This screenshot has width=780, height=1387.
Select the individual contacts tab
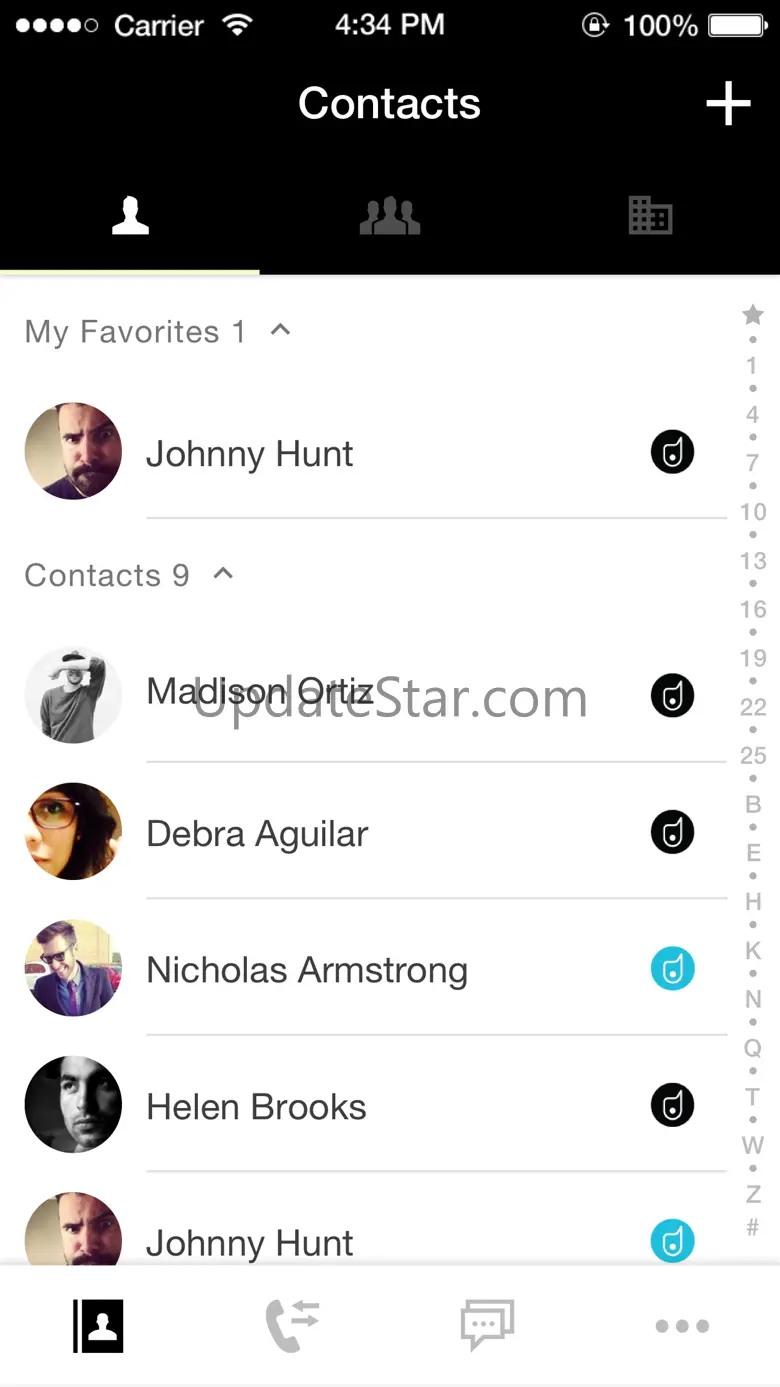(x=130, y=216)
